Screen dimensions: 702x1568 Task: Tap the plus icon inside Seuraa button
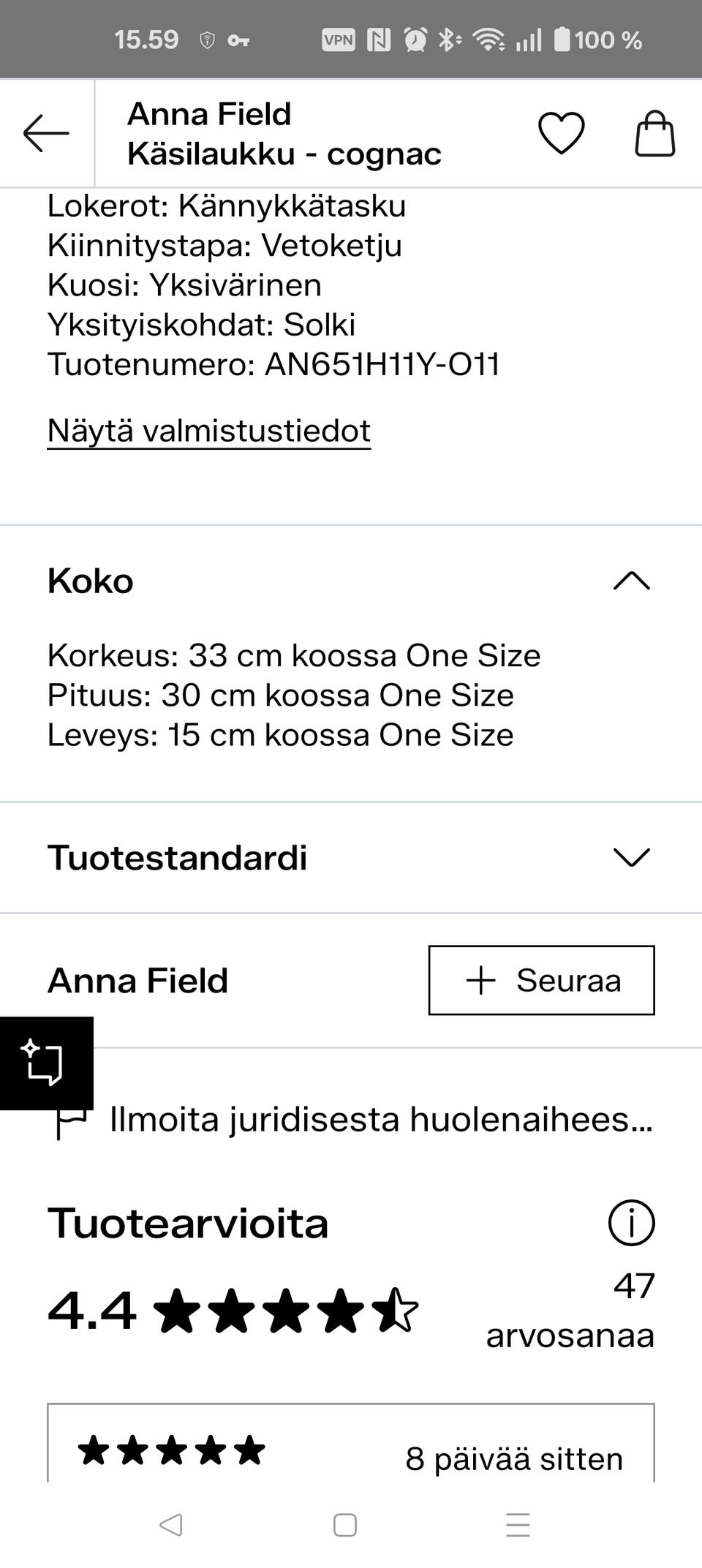click(x=480, y=981)
